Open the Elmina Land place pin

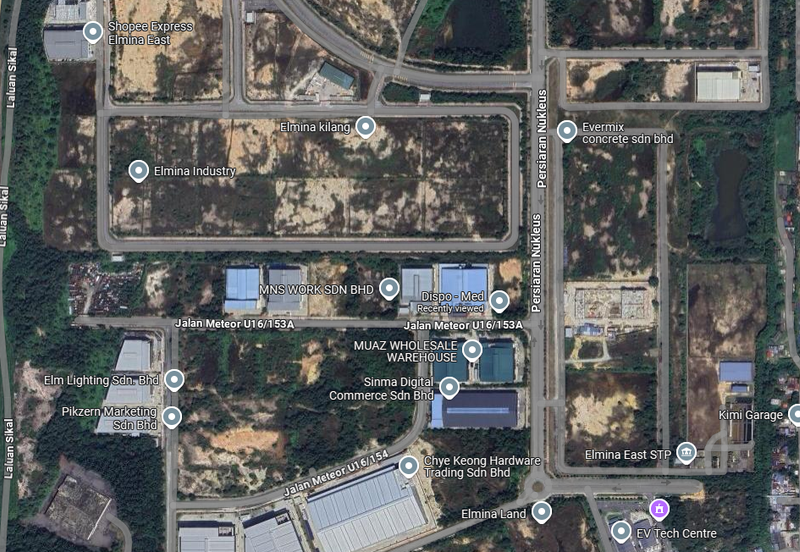pyautogui.click(x=541, y=512)
